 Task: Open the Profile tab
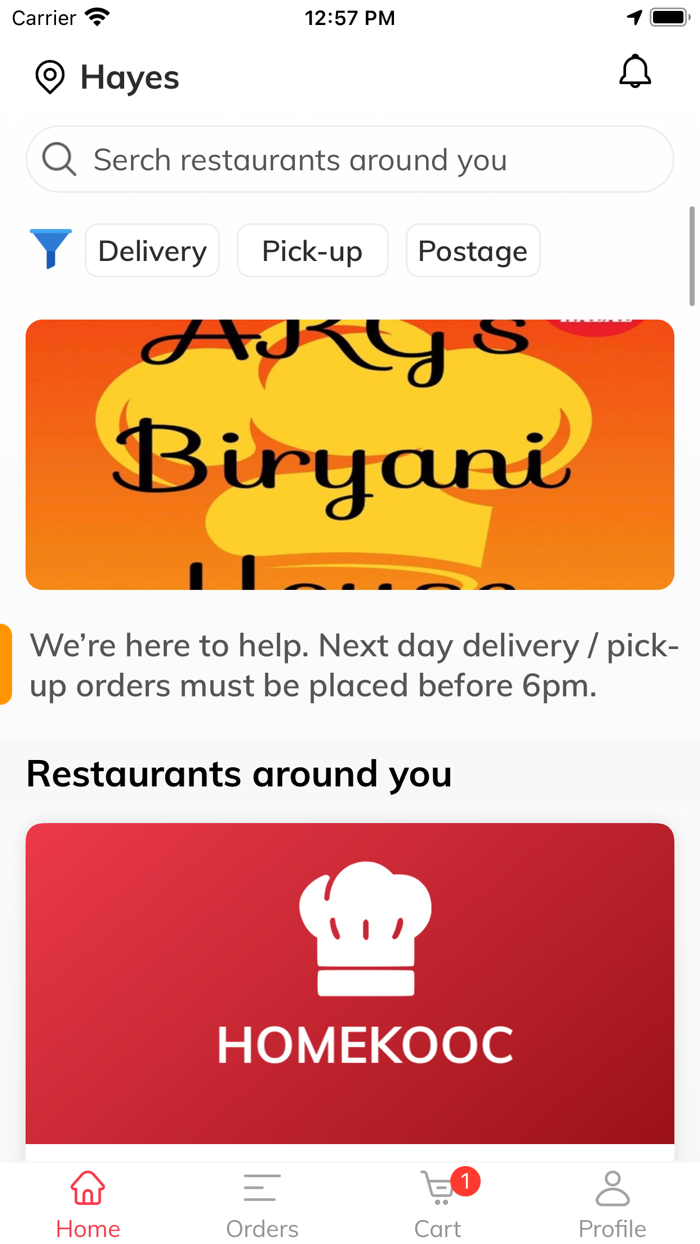(x=612, y=1204)
